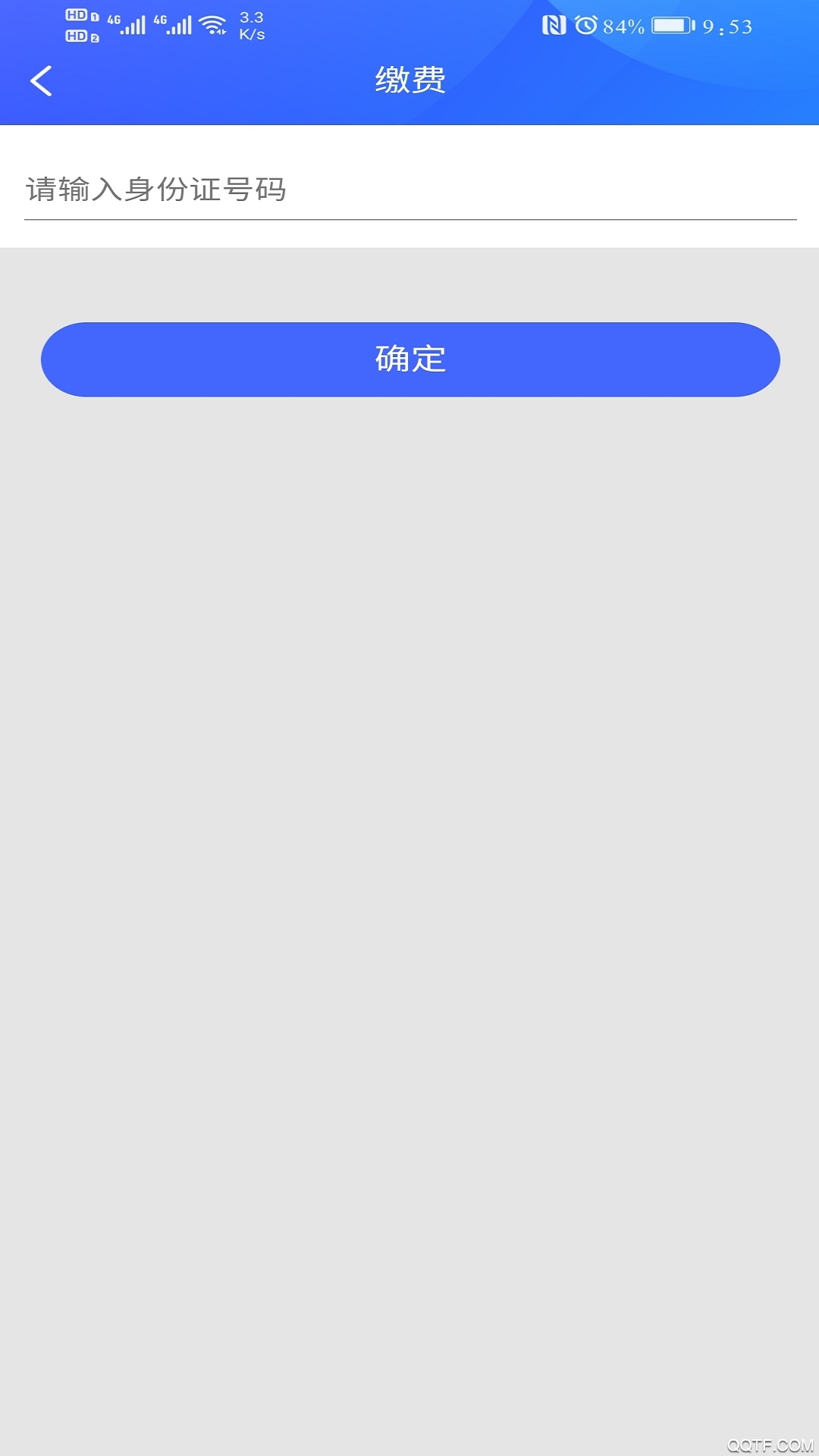Tap the alarm clock status bar icon
The height and width of the screenshot is (1456, 819).
click(x=585, y=24)
